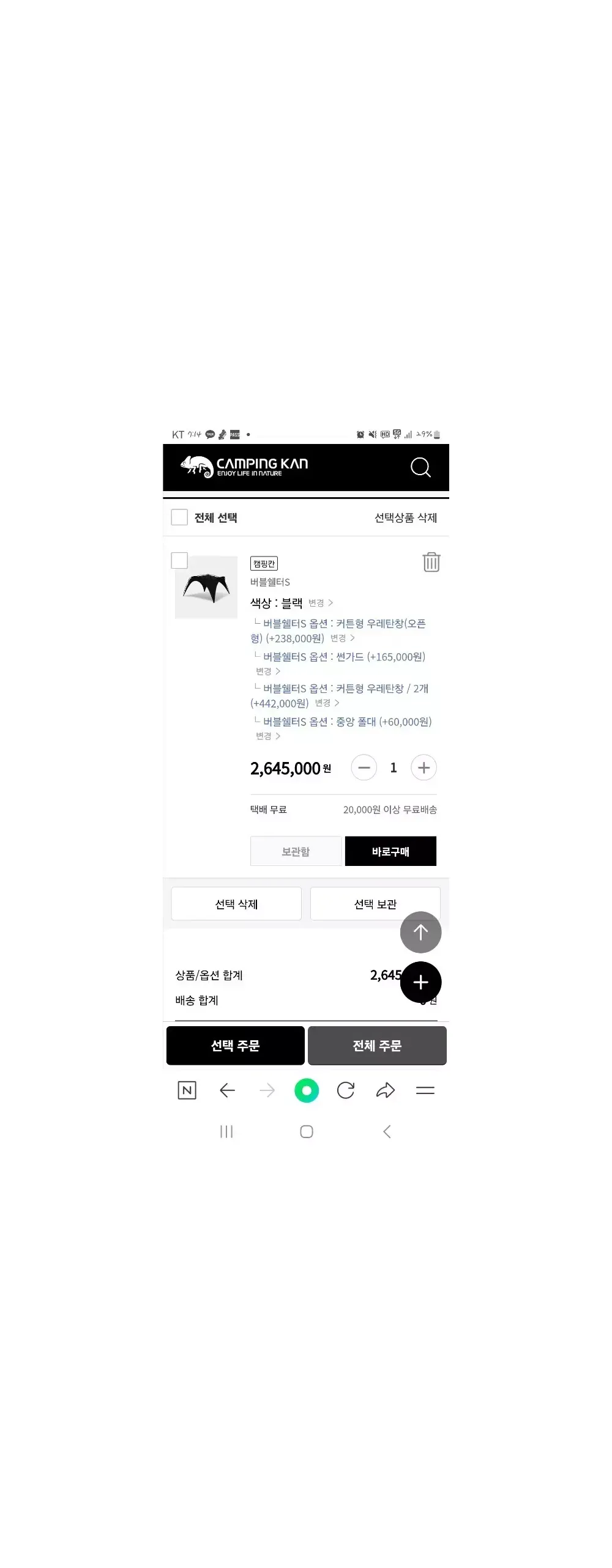This screenshot has width=612, height=1568.
Task: Delete 버블쉘터S with the trash icon
Action: click(431, 562)
